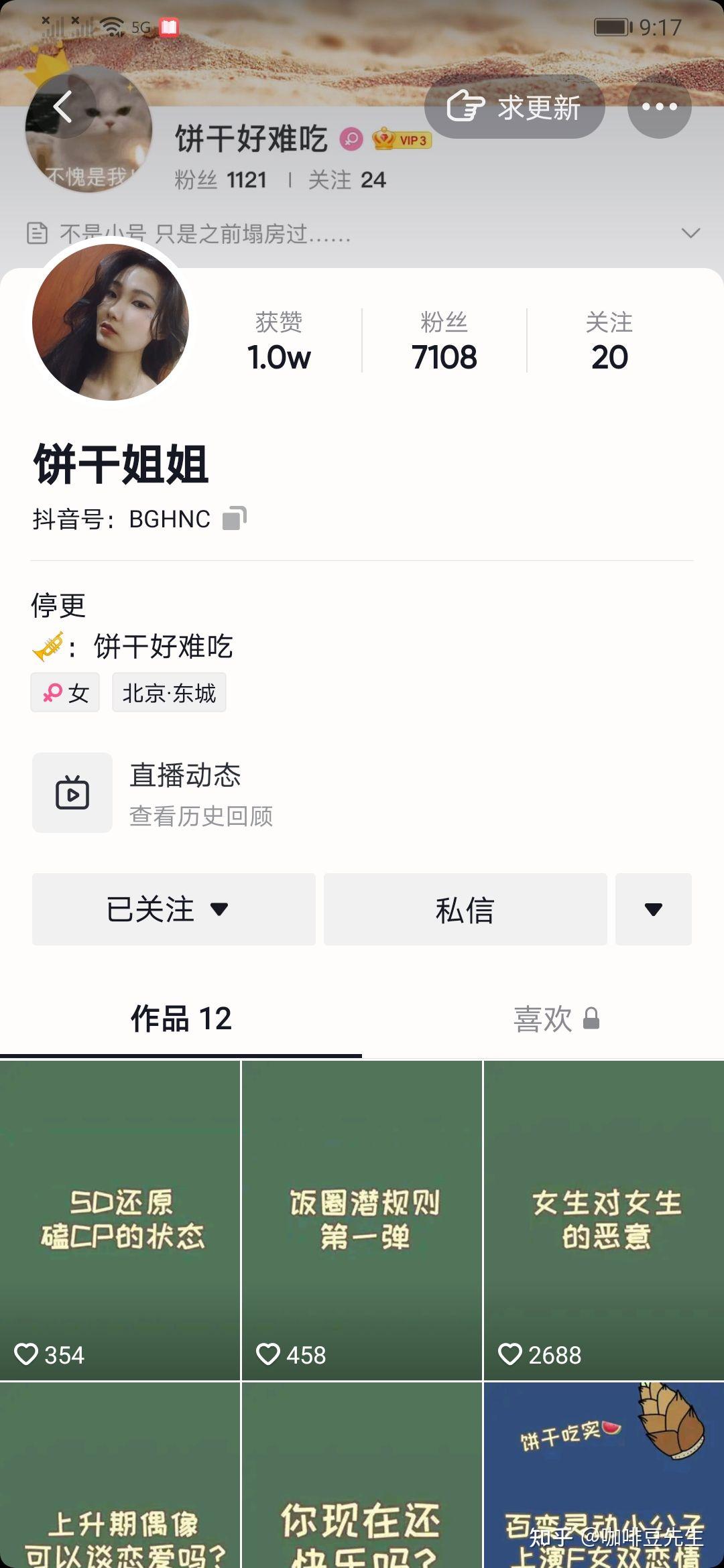The image size is (724, 1568).
Task: Open the 饼干吃笋 video tile
Action: (x=604, y=1474)
